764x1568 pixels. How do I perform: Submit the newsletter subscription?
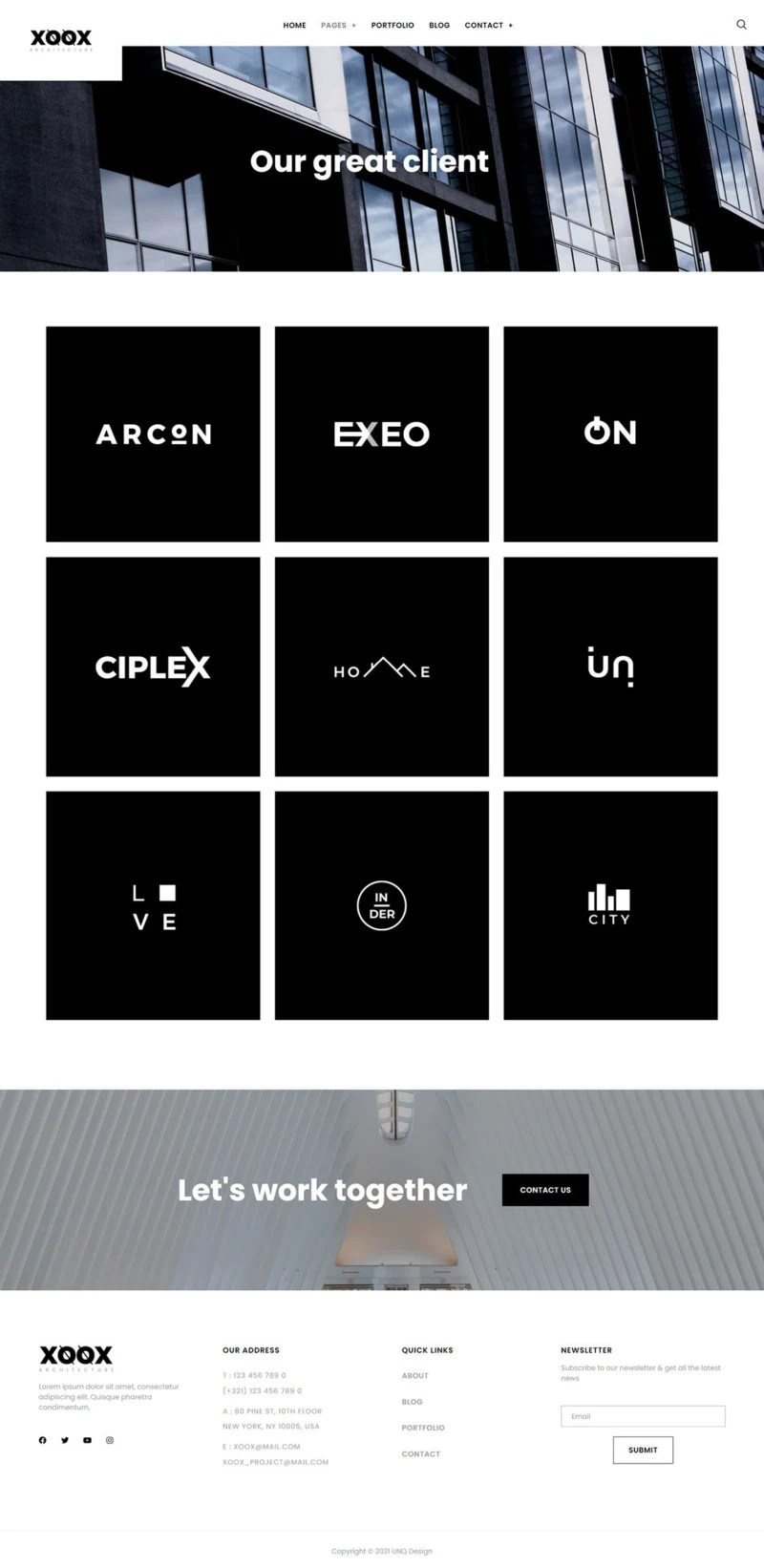click(643, 1450)
